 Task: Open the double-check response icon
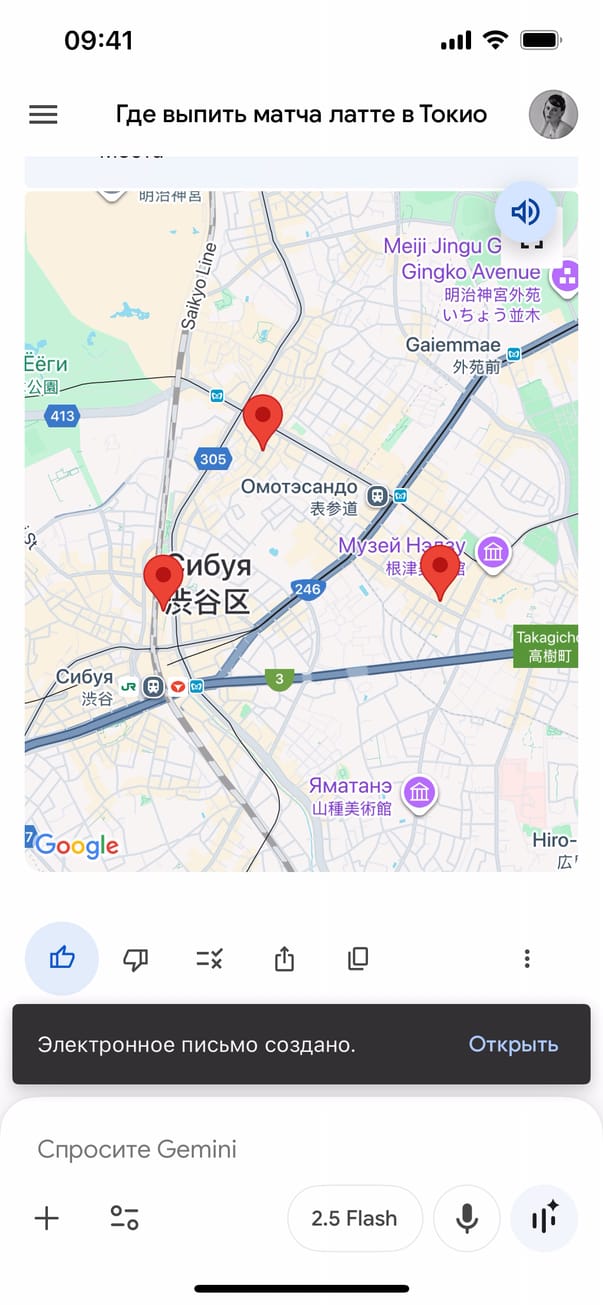click(209, 959)
